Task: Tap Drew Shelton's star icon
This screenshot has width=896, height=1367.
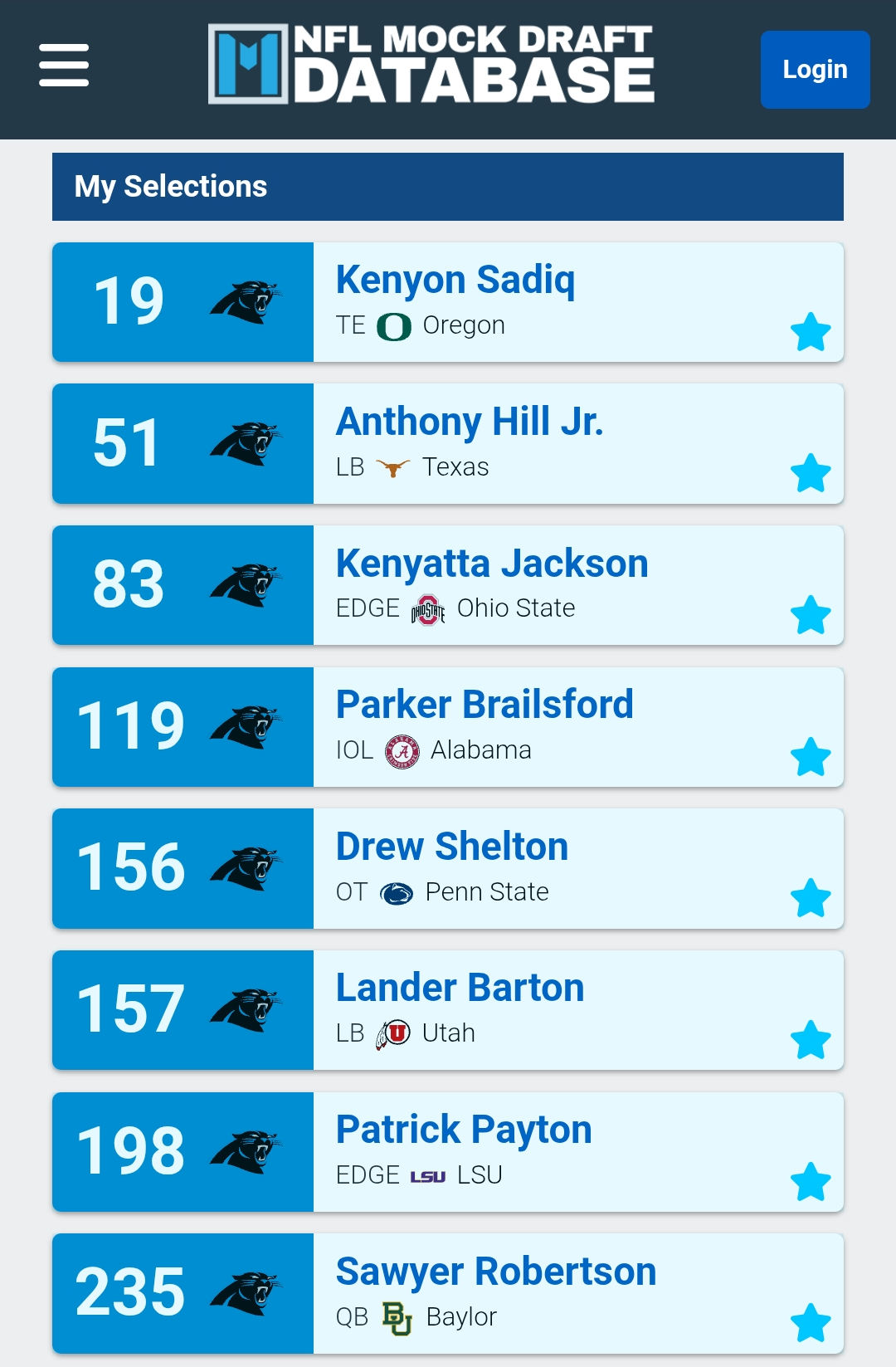Action: pos(811,898)
